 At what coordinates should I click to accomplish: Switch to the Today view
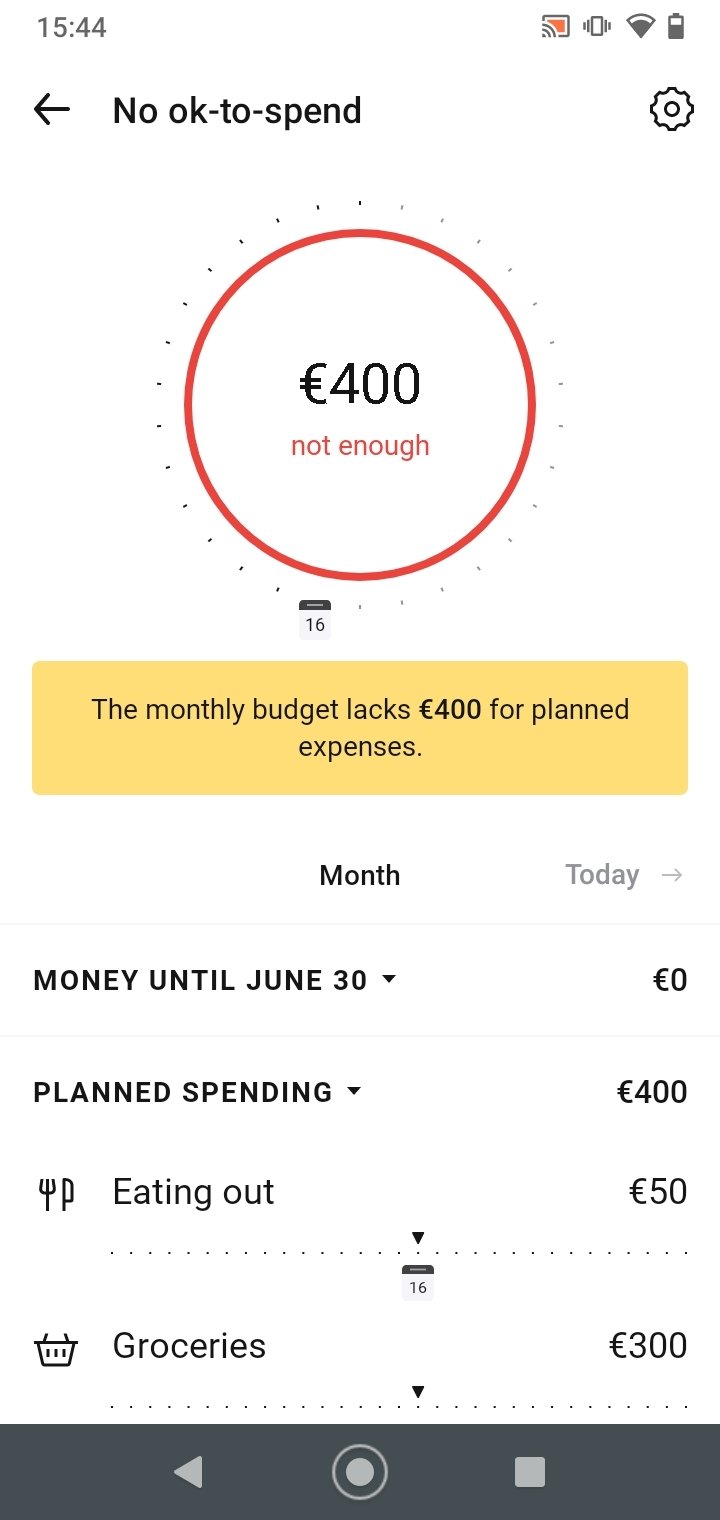tap(624, 875)
